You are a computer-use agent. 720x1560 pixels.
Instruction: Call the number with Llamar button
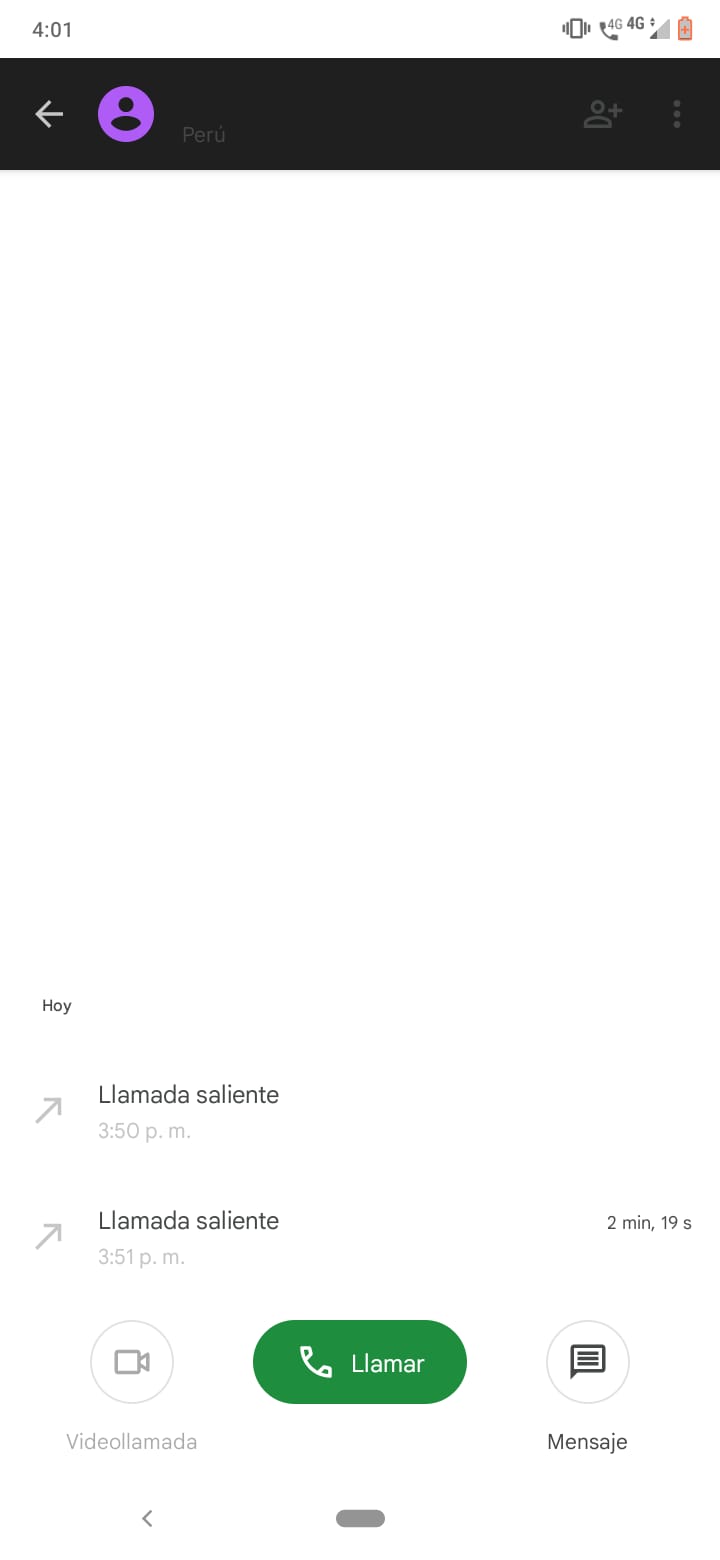(x=360, y=1362)
